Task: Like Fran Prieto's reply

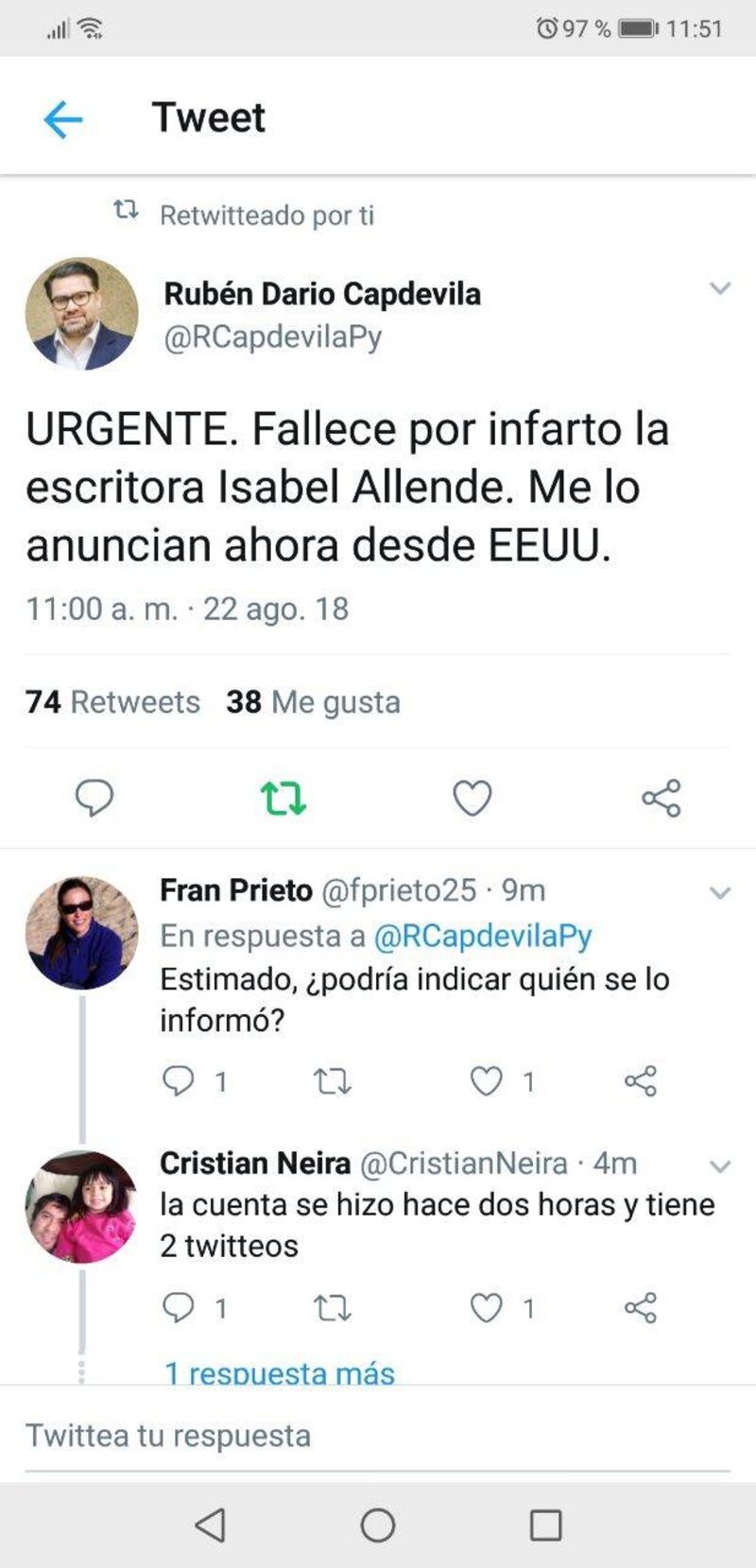Action: (487, 1080)
